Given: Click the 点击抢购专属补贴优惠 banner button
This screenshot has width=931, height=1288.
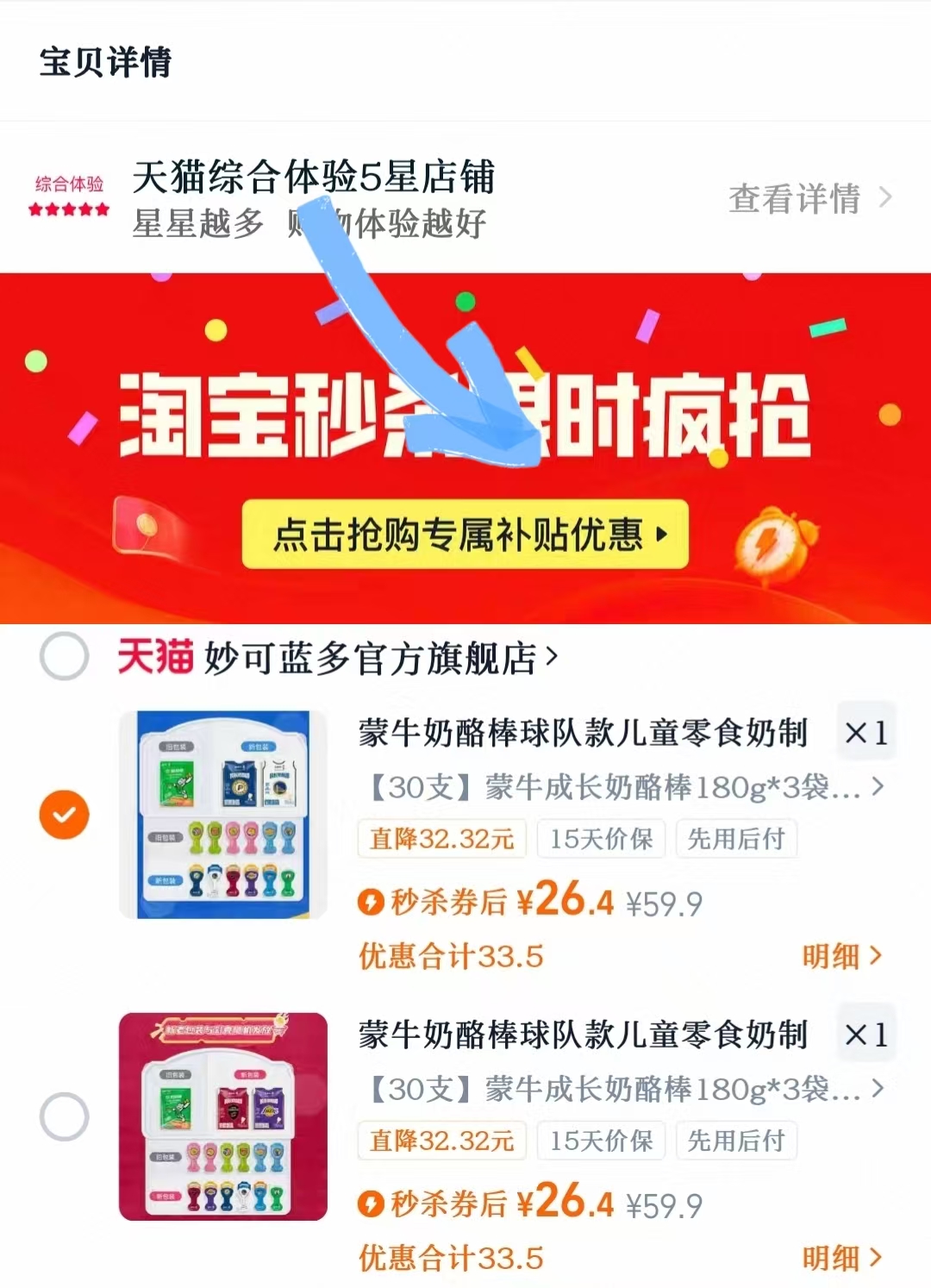Looking at the screenshot, I should click(465, 535).
